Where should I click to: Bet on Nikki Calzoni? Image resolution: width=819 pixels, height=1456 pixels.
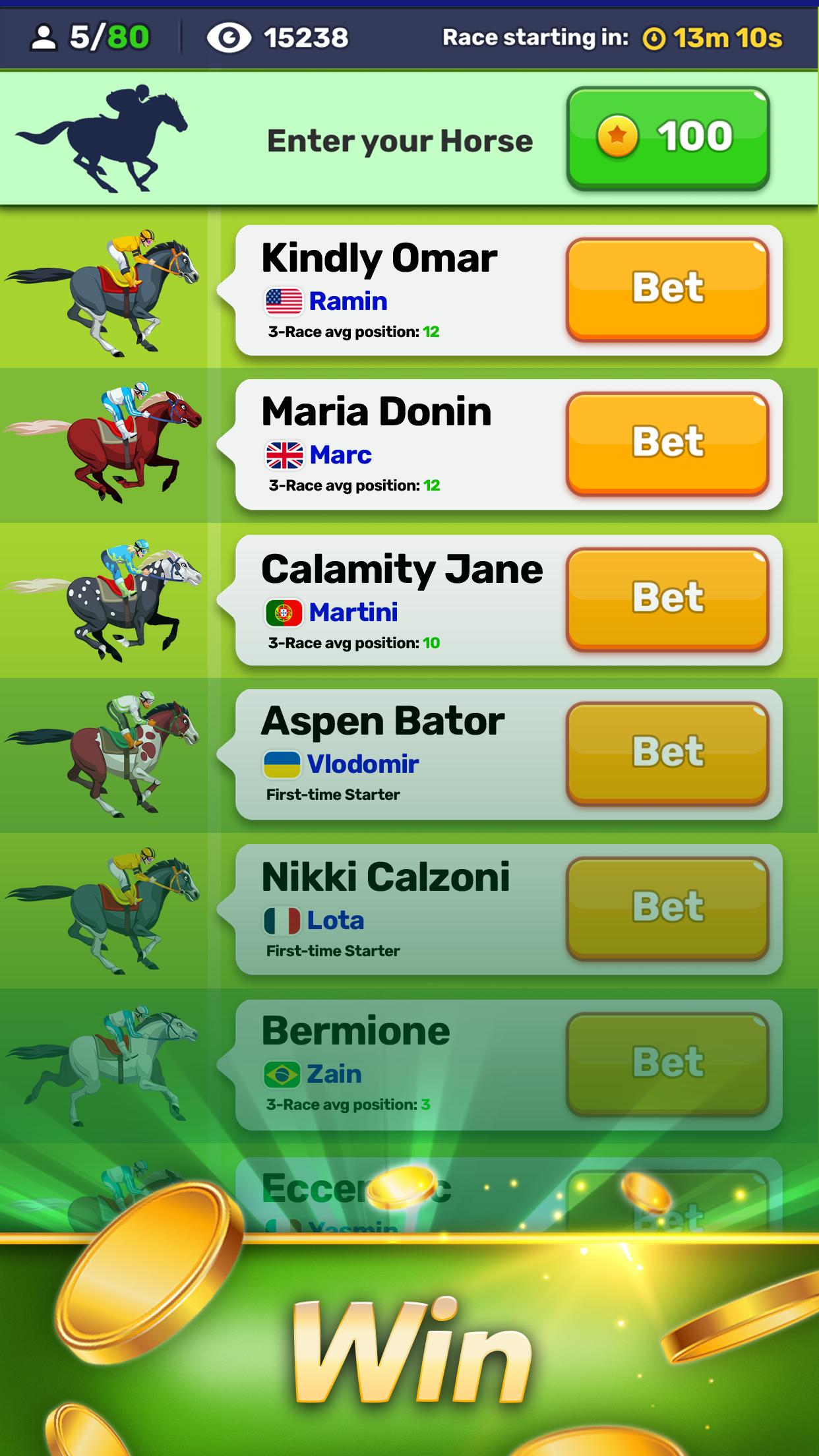667,907
